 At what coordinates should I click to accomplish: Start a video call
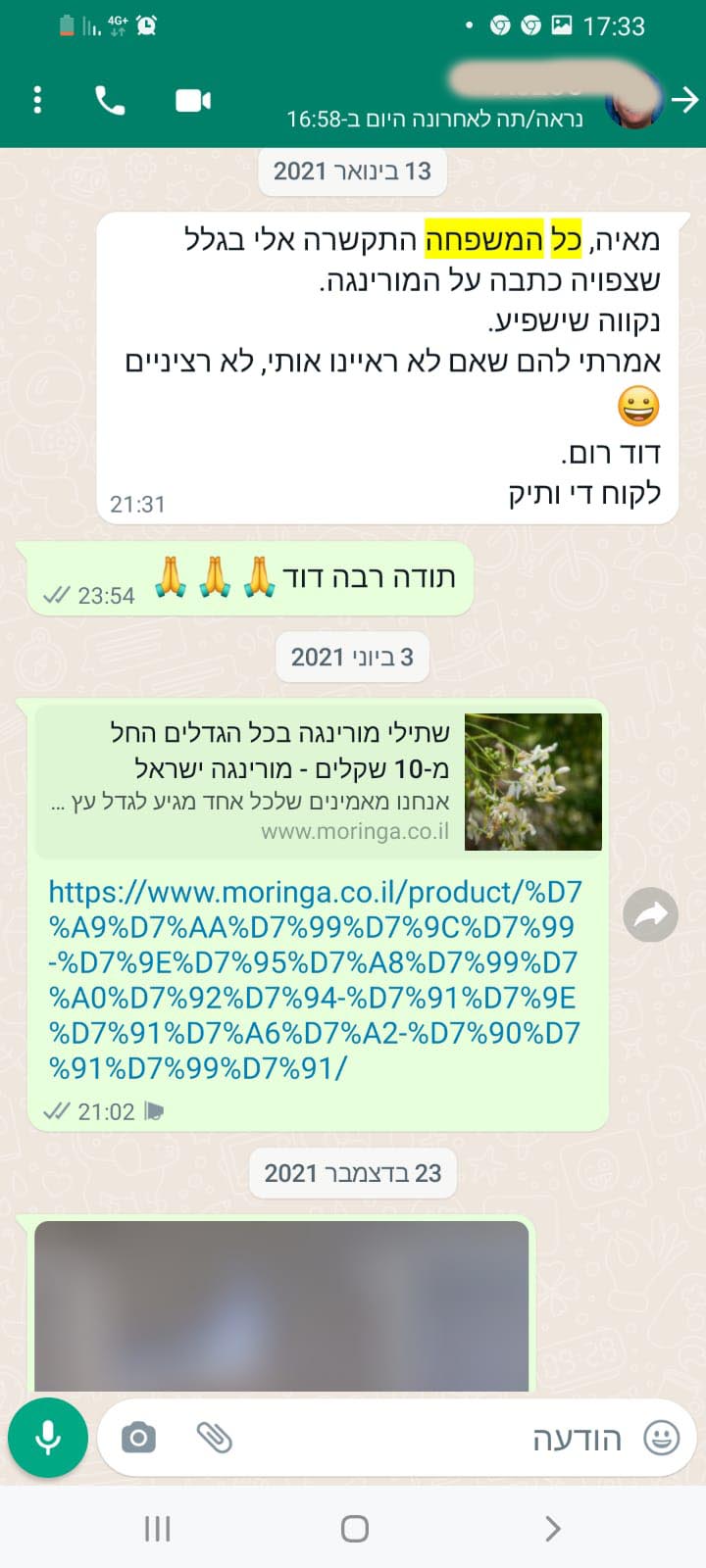pyautogui.click(x=193, y=100)
